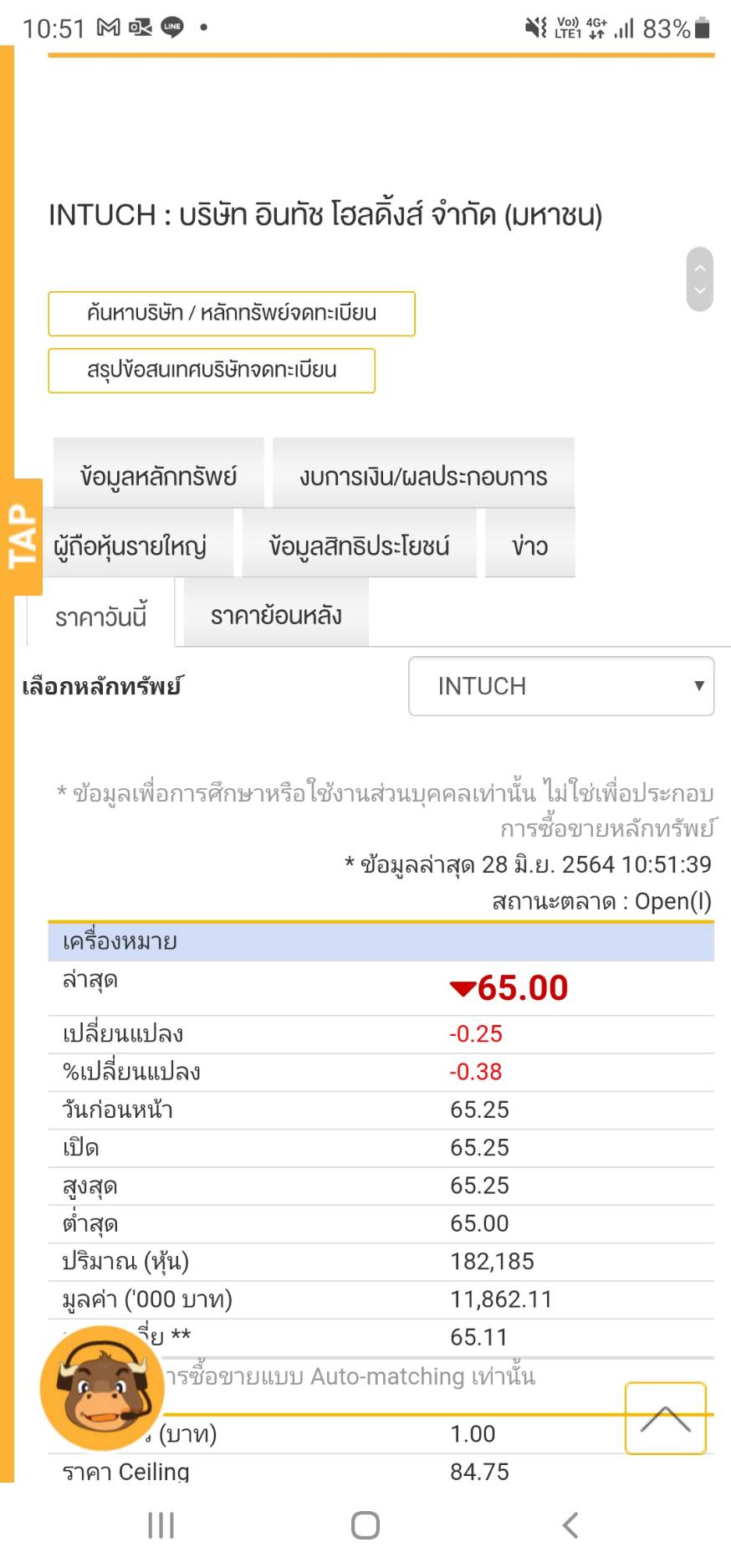Go back using the system back button
The image size is (731, 1568).
pyautogui.click(x=570, y=1524)
